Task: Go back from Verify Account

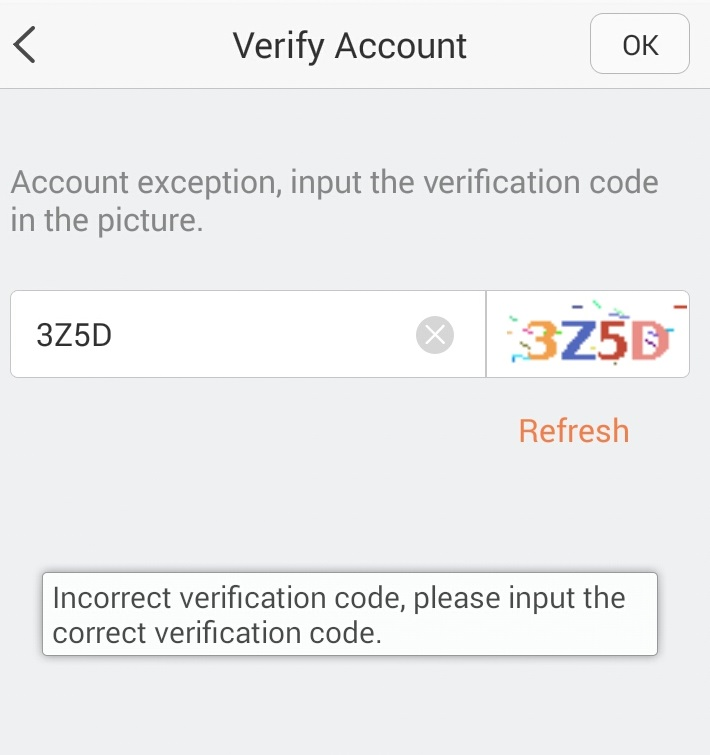Action: [x=26, y=45]
